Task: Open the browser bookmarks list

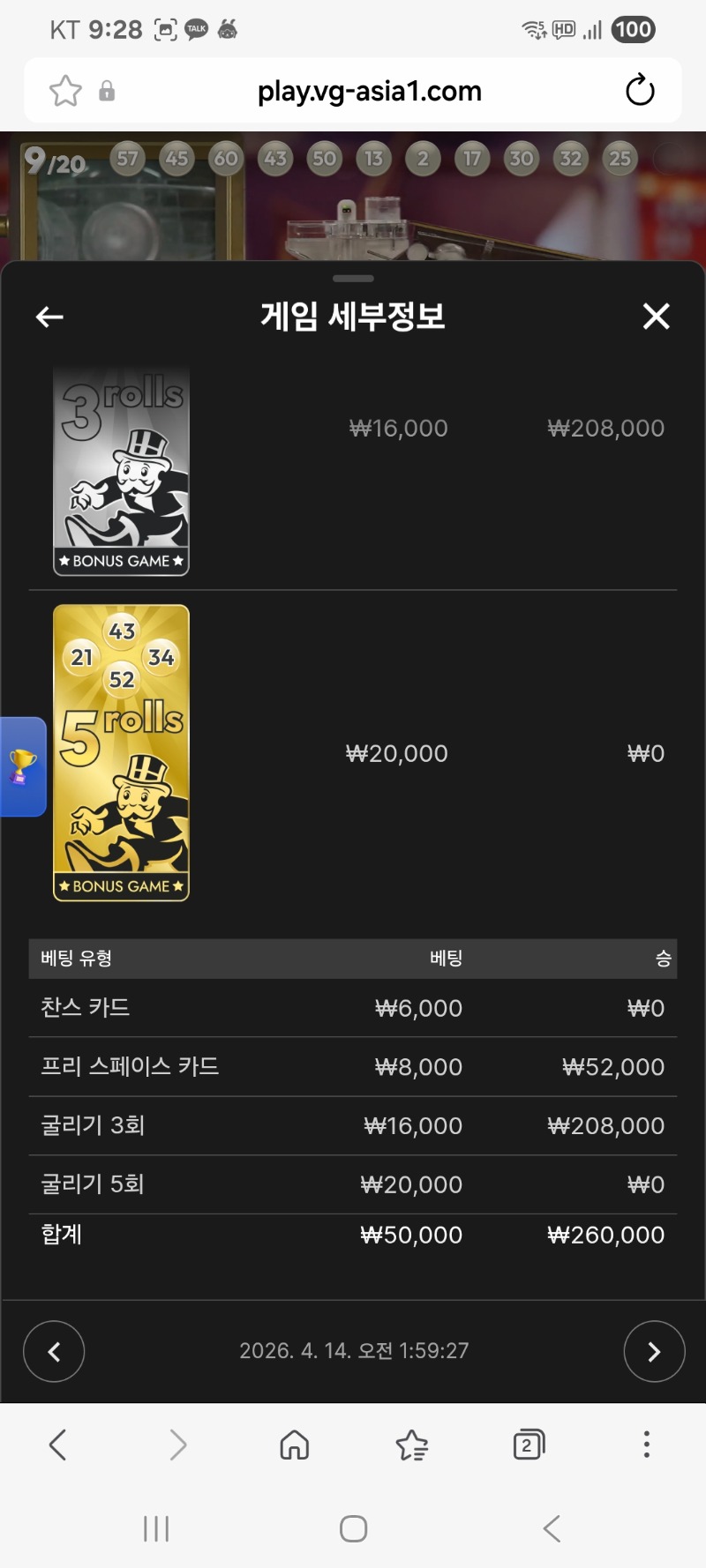Action: (x=411, y=1445)
